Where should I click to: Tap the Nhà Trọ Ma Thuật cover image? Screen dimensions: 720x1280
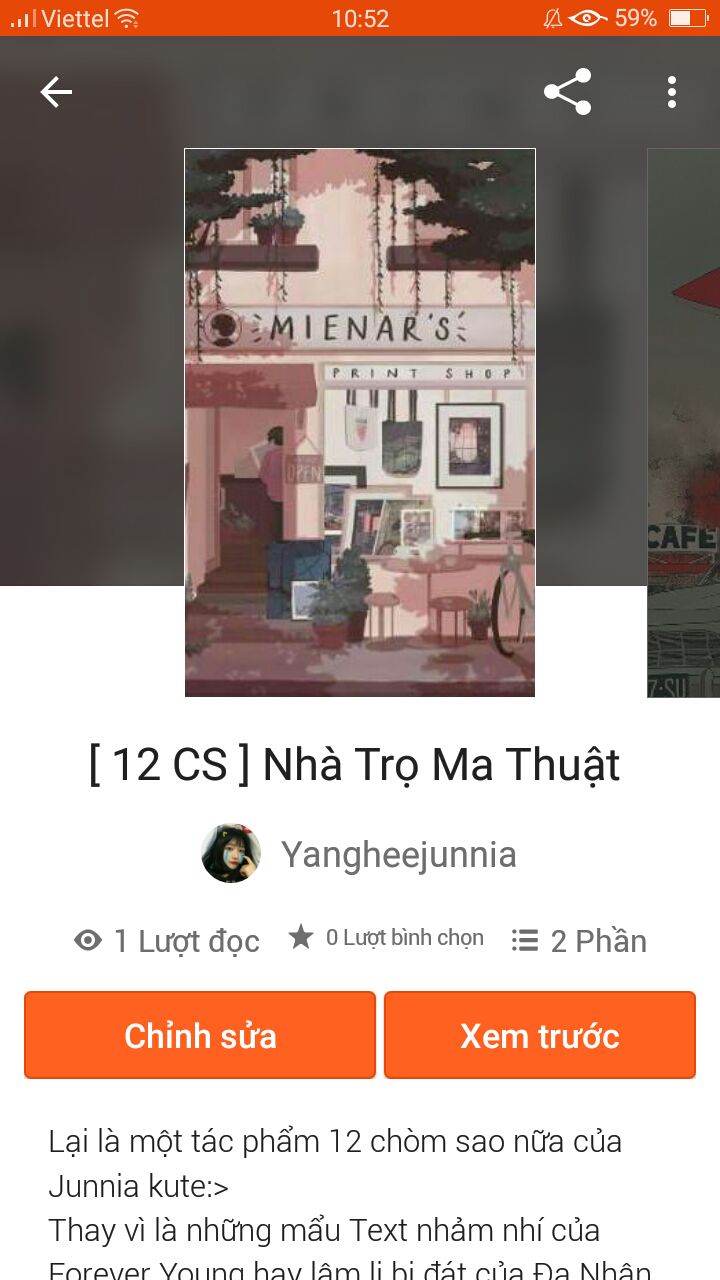coord(360,422)
